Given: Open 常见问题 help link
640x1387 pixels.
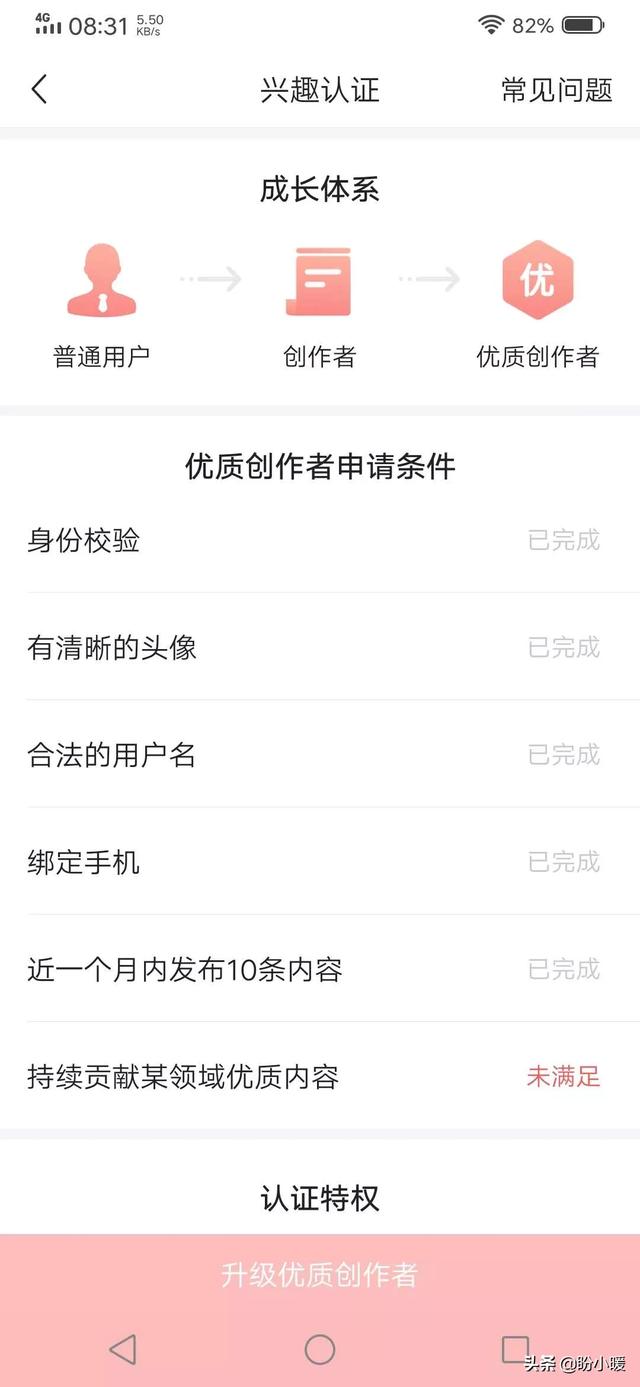Looking at the screenshot, I should click(556, 90).
